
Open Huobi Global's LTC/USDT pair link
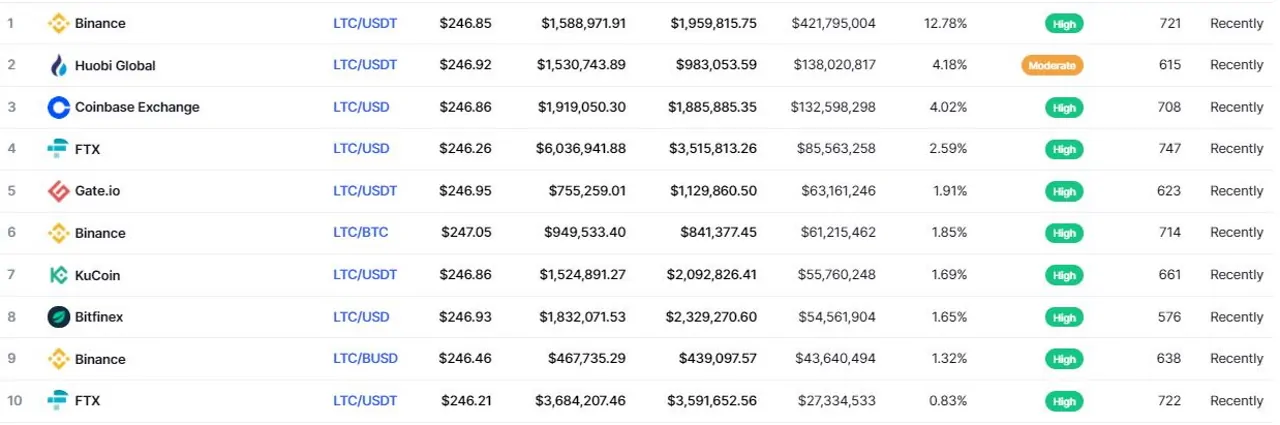364,65
